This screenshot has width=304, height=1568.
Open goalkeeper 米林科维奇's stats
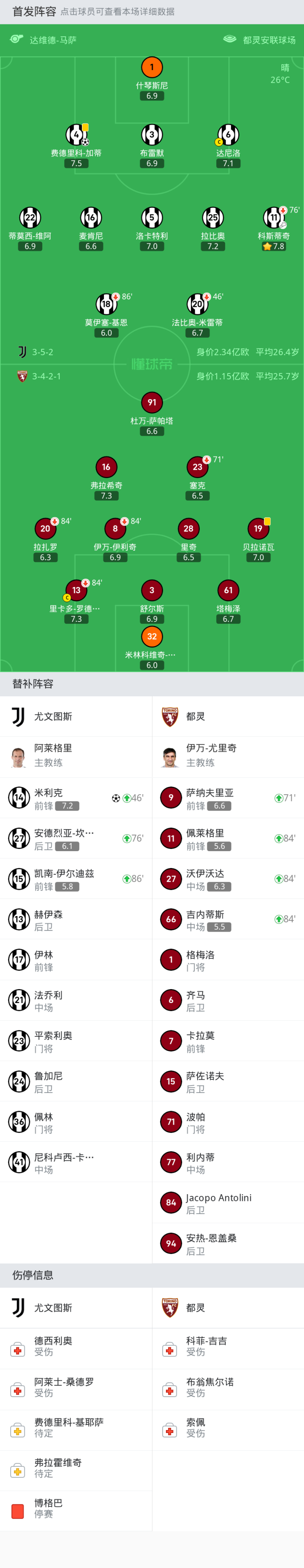(x=152, y=637)
